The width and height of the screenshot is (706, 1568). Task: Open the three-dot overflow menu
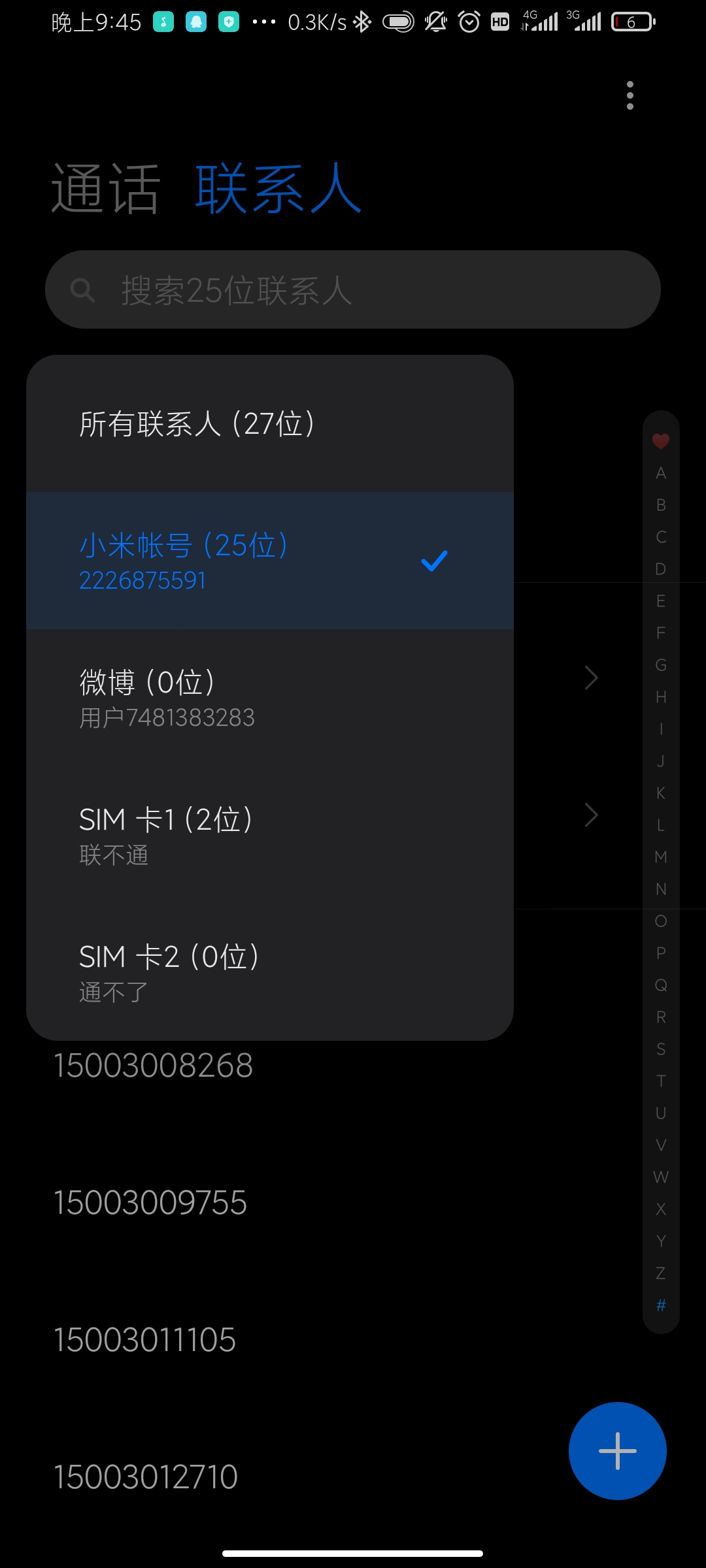click(630, 95)
